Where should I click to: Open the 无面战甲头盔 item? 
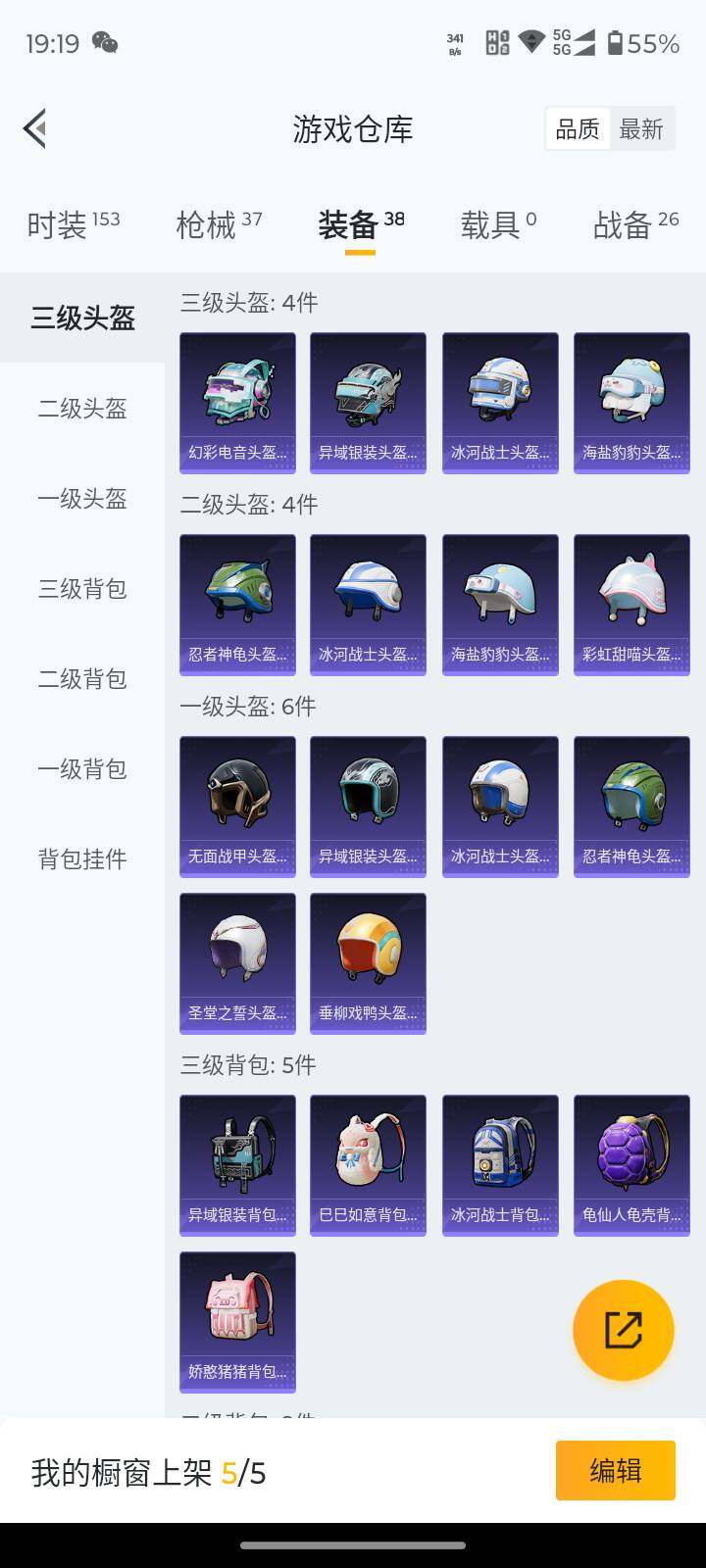point(237,806)
